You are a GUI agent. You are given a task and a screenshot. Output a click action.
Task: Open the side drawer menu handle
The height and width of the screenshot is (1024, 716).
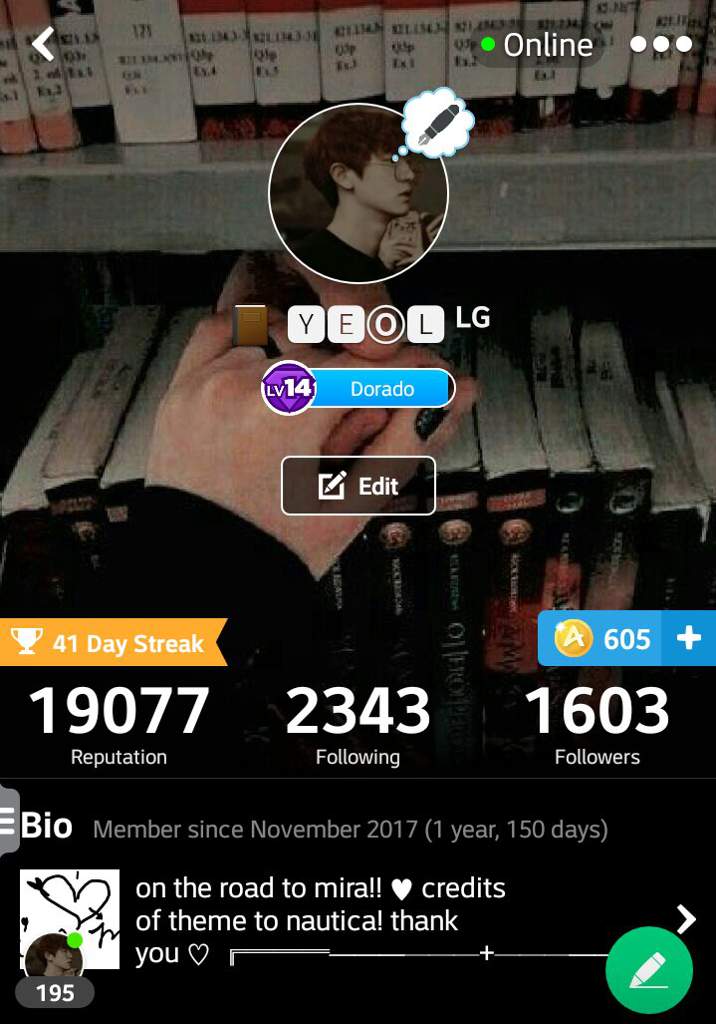9,821
